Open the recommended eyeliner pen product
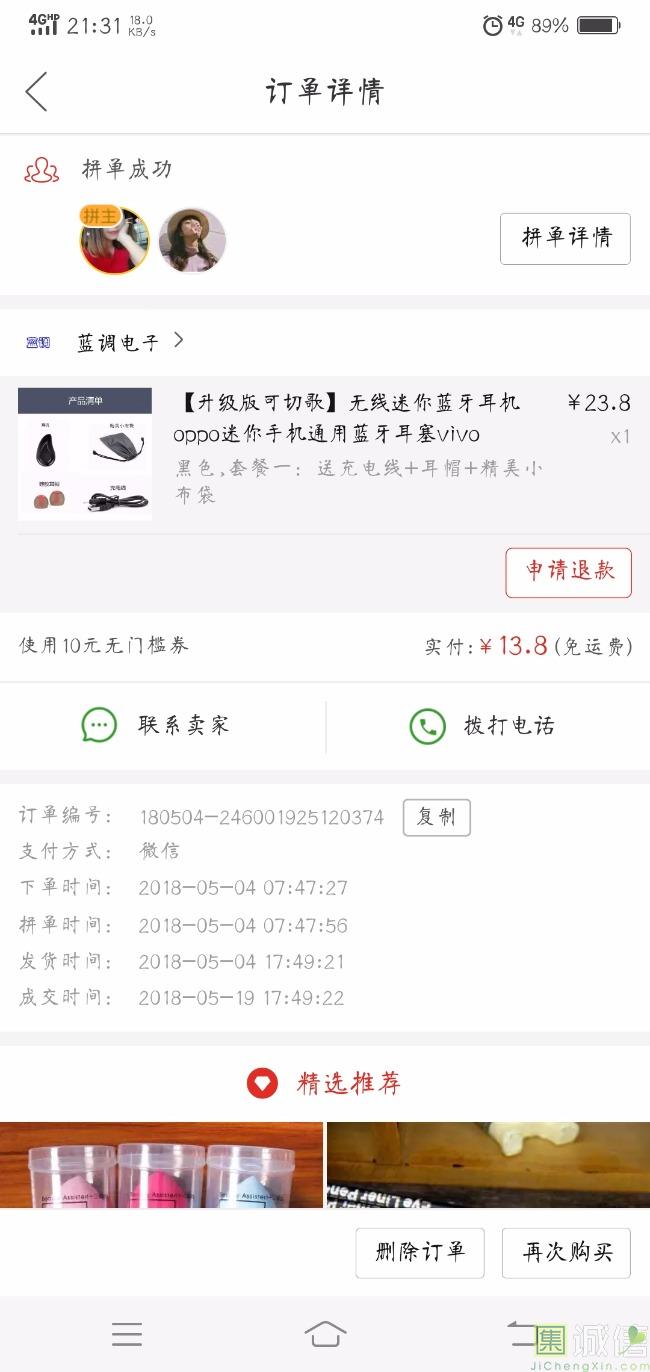 [x=488, y=1165]
